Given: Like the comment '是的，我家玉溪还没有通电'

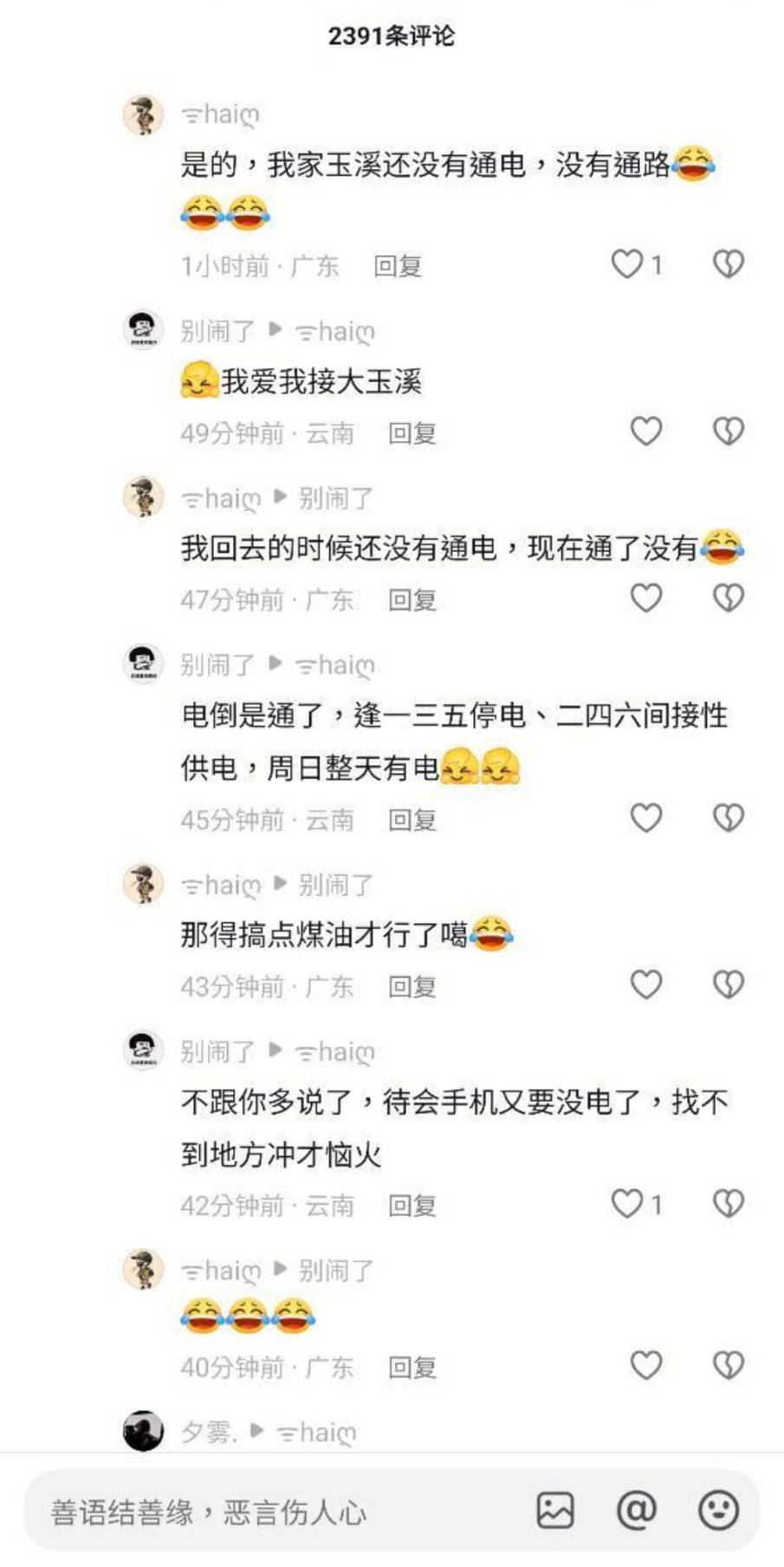Looking at the screenshot, I should pyautogui.click(x=627, y=264).
